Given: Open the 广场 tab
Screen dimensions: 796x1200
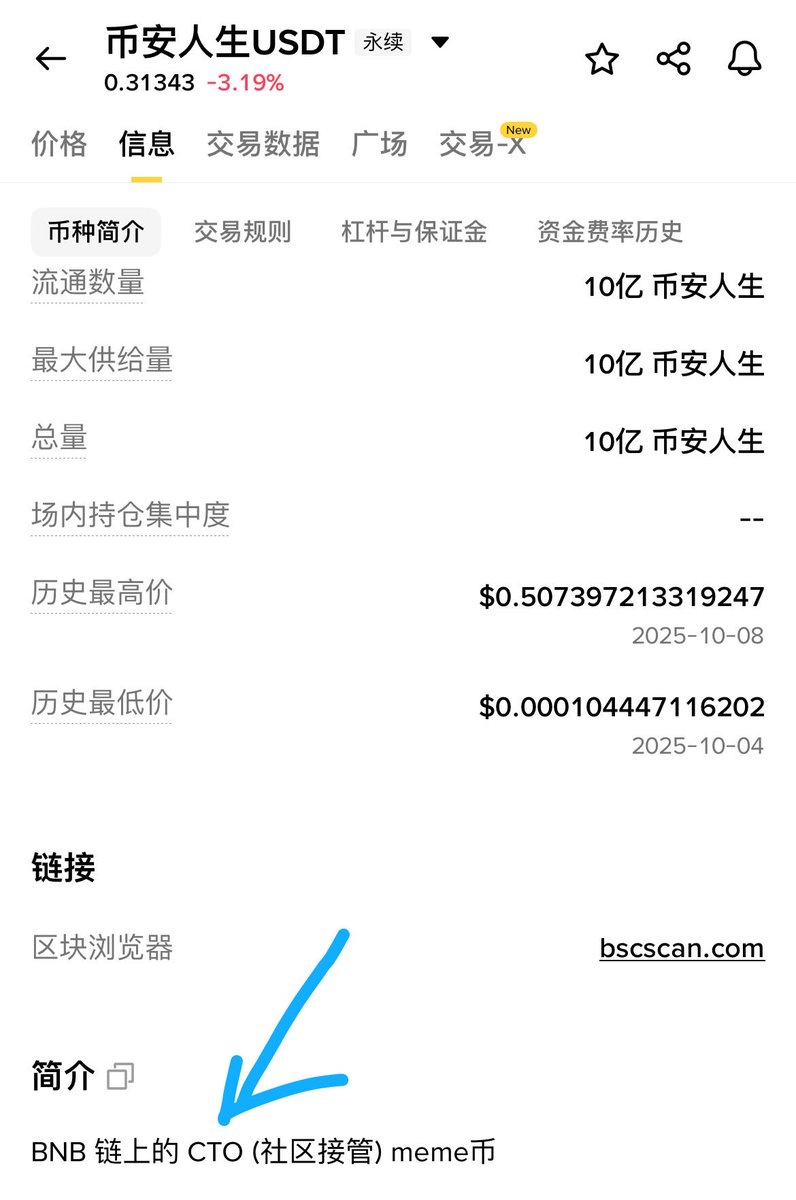Looking at the screenshot, I should click(379, 144).
